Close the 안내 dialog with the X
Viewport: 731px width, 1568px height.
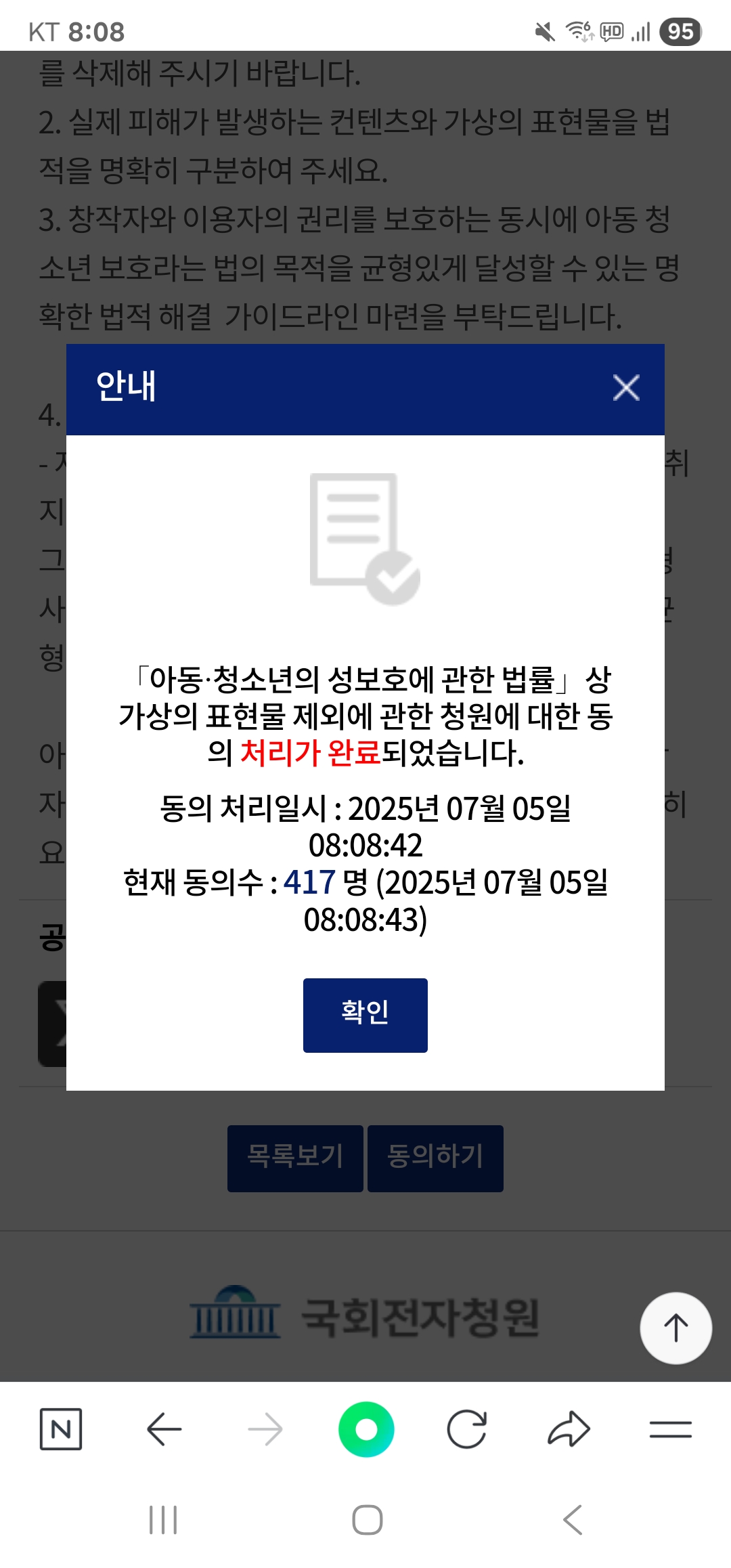tap(626, 388)
